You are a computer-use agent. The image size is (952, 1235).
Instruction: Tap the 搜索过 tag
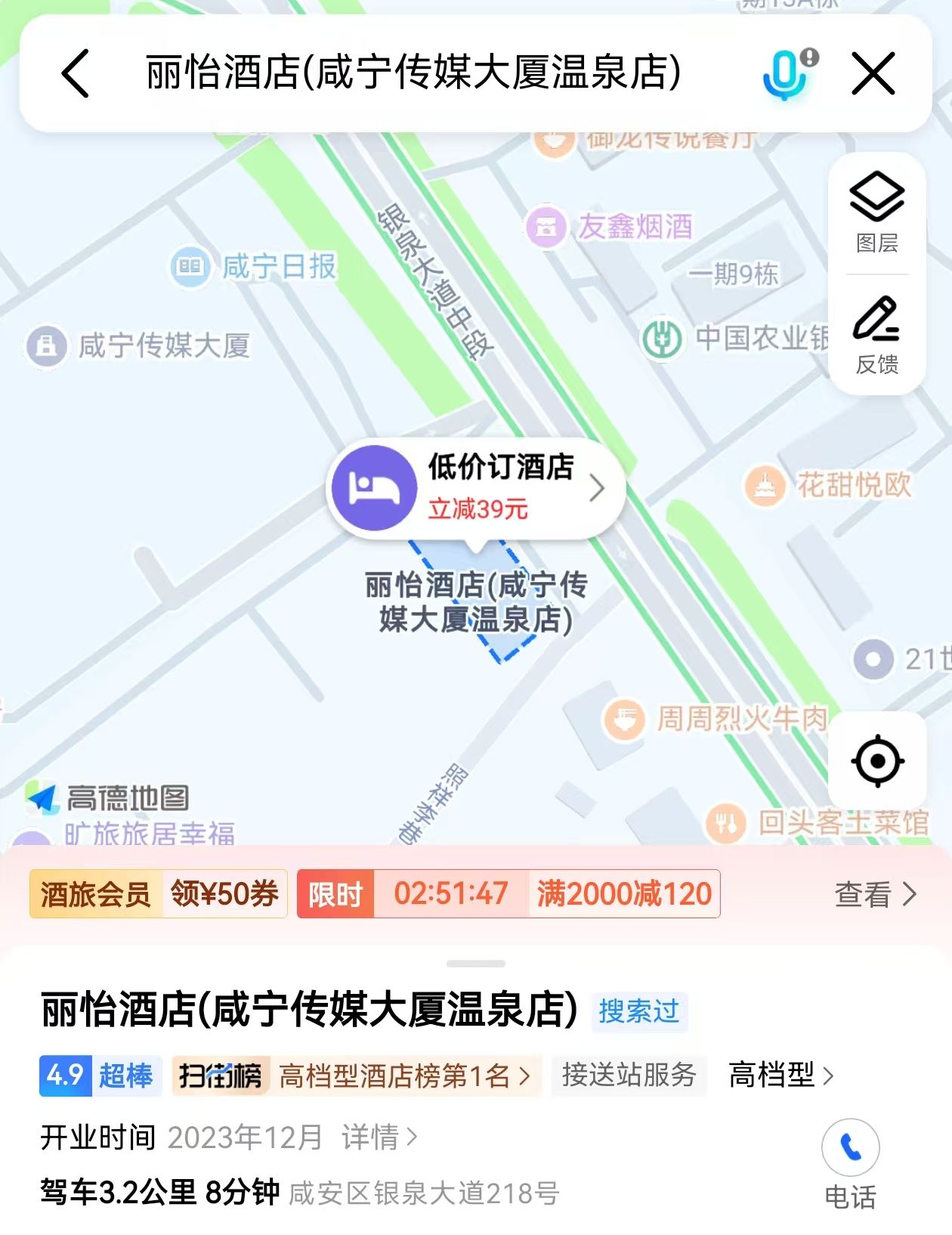[638, 1014]
